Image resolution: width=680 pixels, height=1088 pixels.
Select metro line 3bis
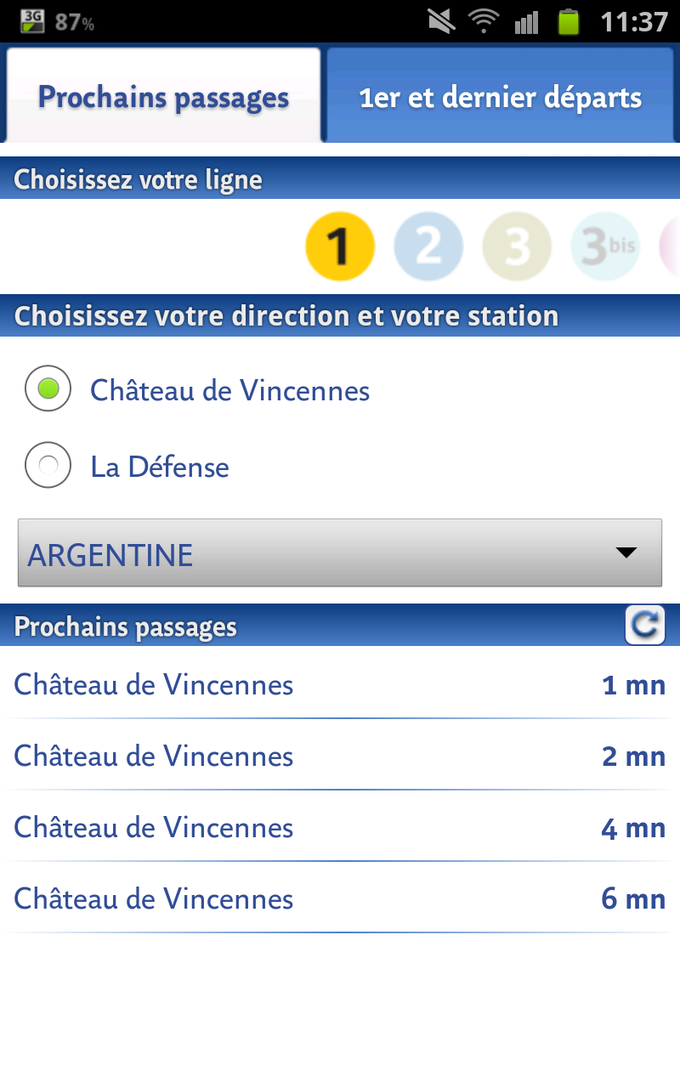pos(605,246)
